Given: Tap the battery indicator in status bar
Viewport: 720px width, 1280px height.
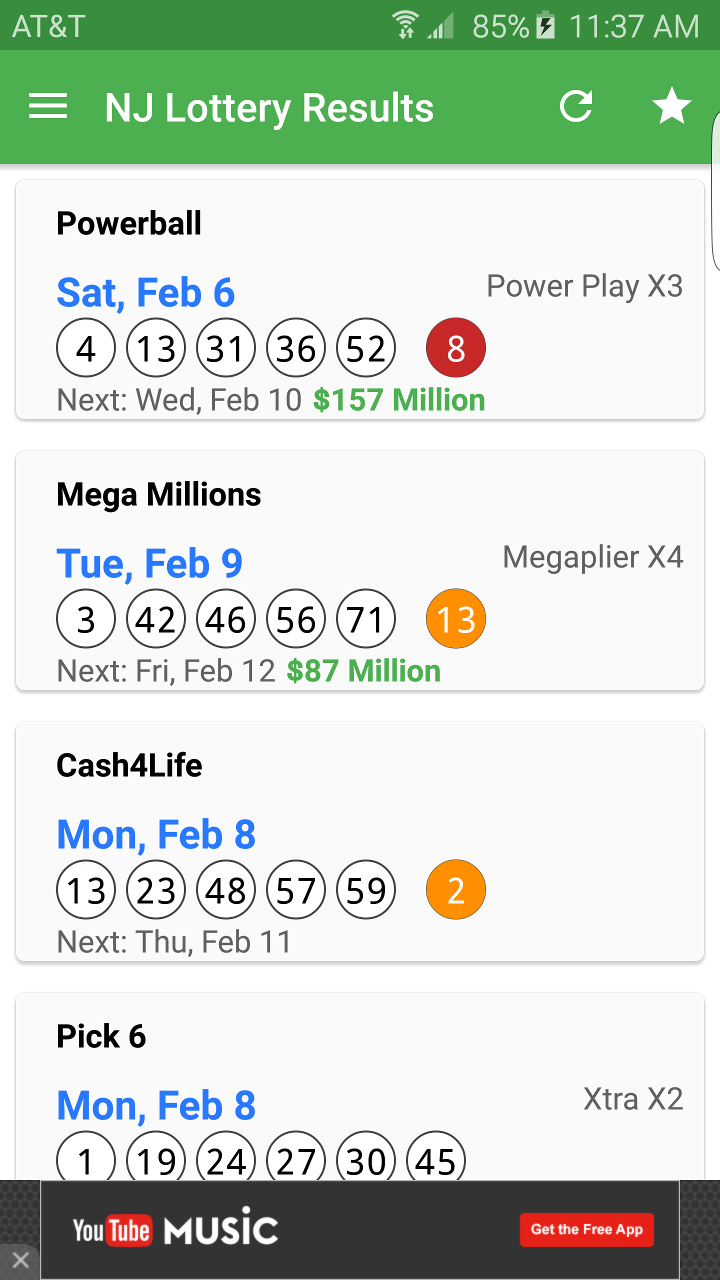Looking at the screenshot, I should (541, 25).
